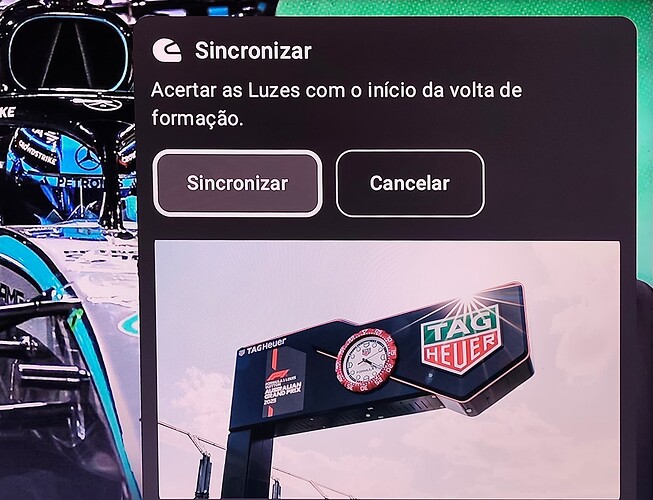
Task: Dismiss the dialog with Cancelar
Action: point(409,183)
